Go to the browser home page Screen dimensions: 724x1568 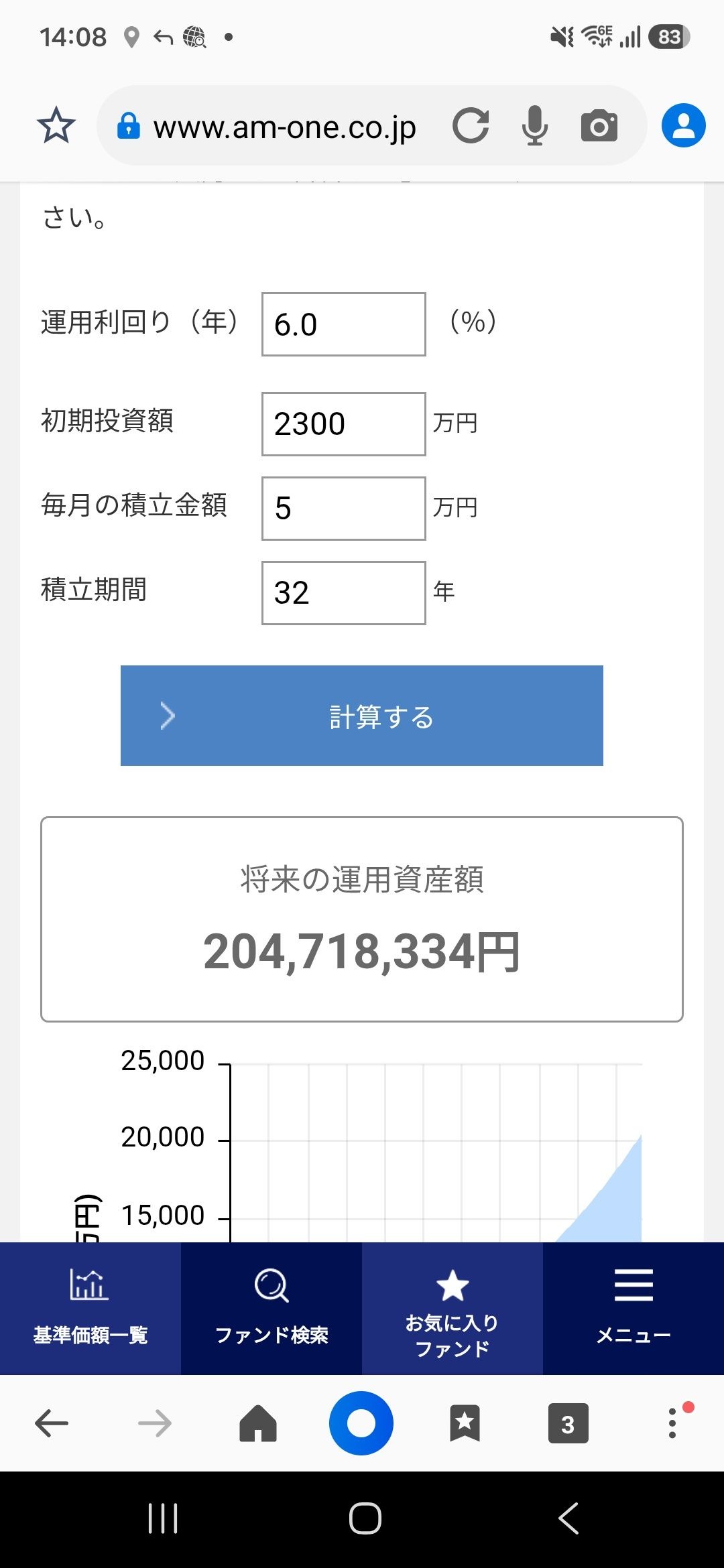tap(258, 1423)
